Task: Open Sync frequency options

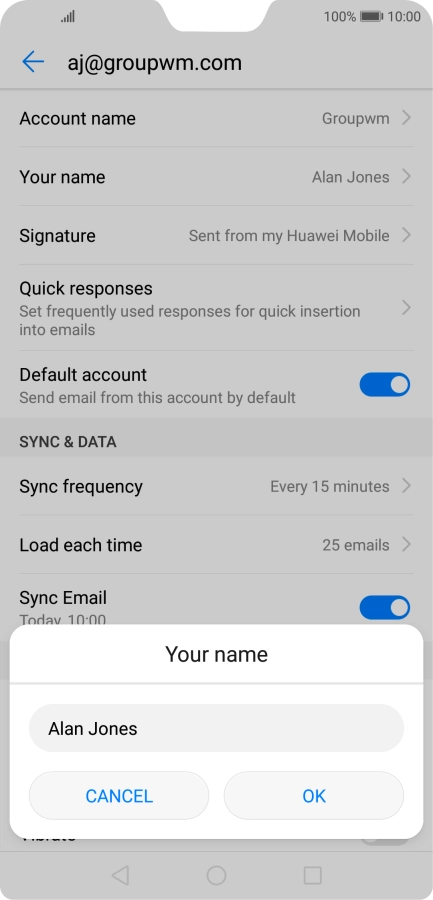Action: [216, 486]
